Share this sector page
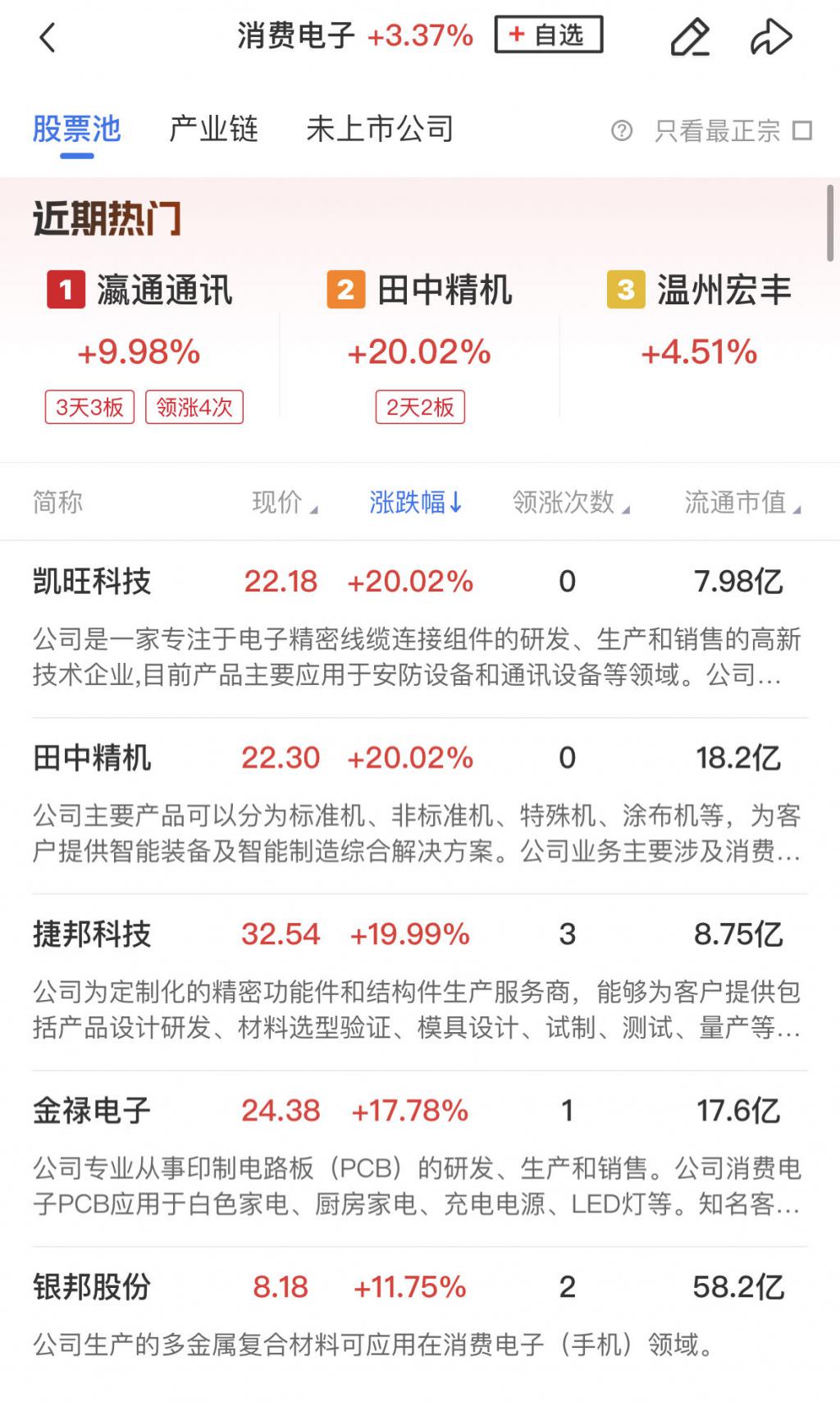The width and height of the screenshot is (840, 1402). click(771, 37)
